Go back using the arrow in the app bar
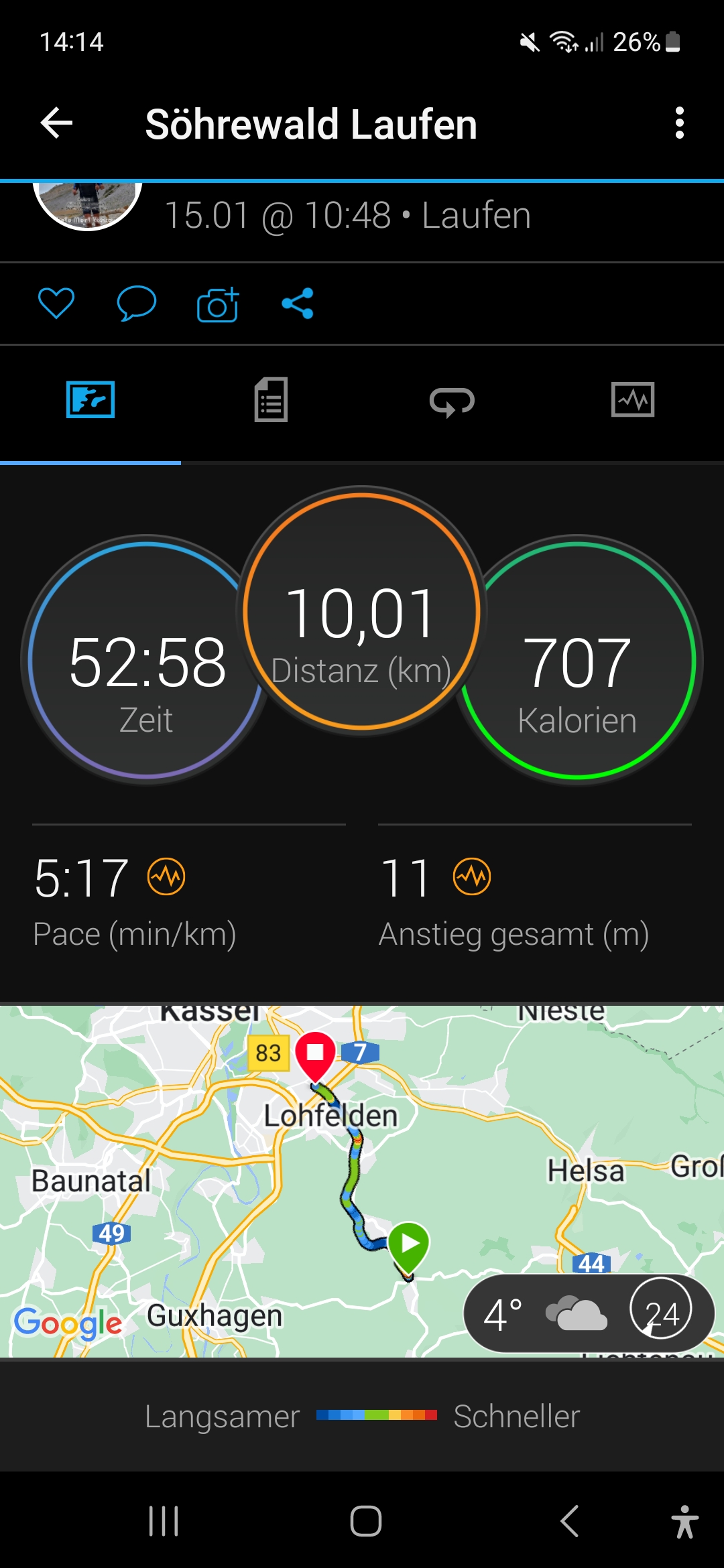 56,123
